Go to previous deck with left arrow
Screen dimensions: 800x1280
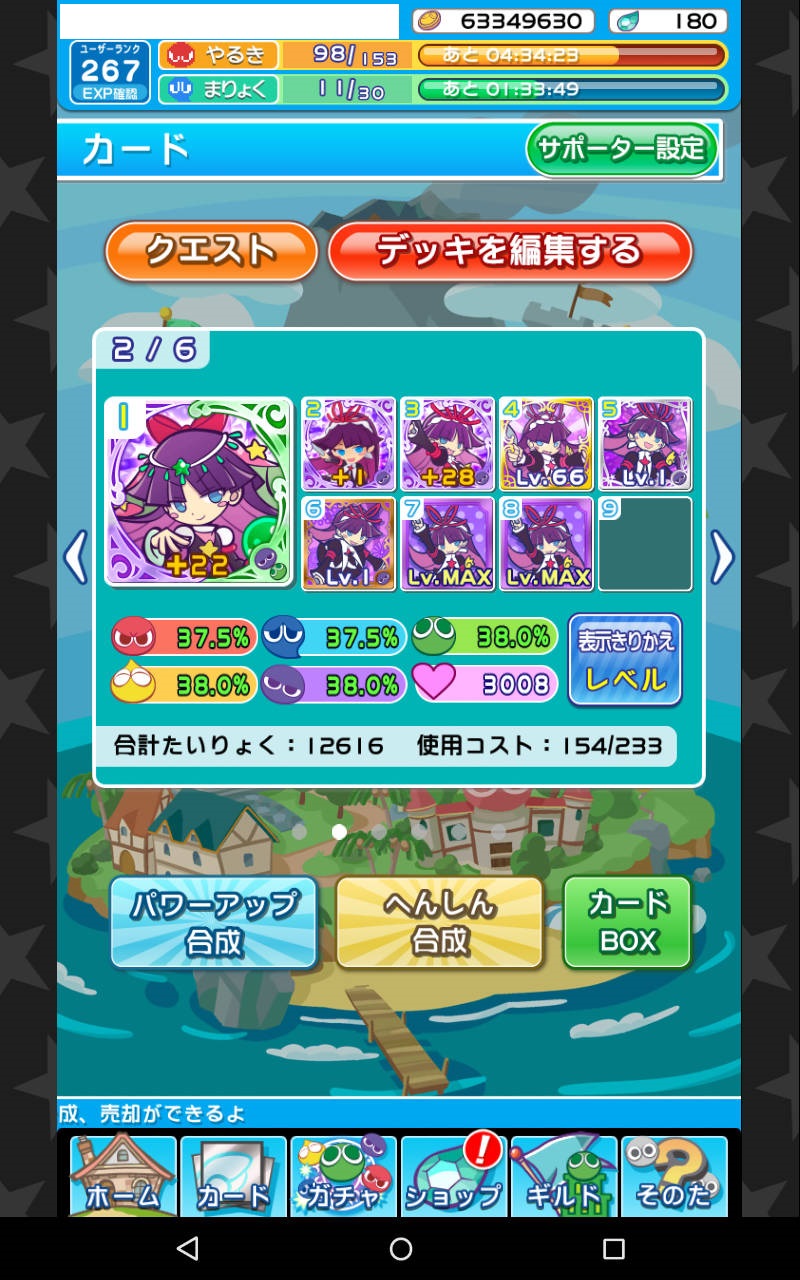tap(77, 557)
